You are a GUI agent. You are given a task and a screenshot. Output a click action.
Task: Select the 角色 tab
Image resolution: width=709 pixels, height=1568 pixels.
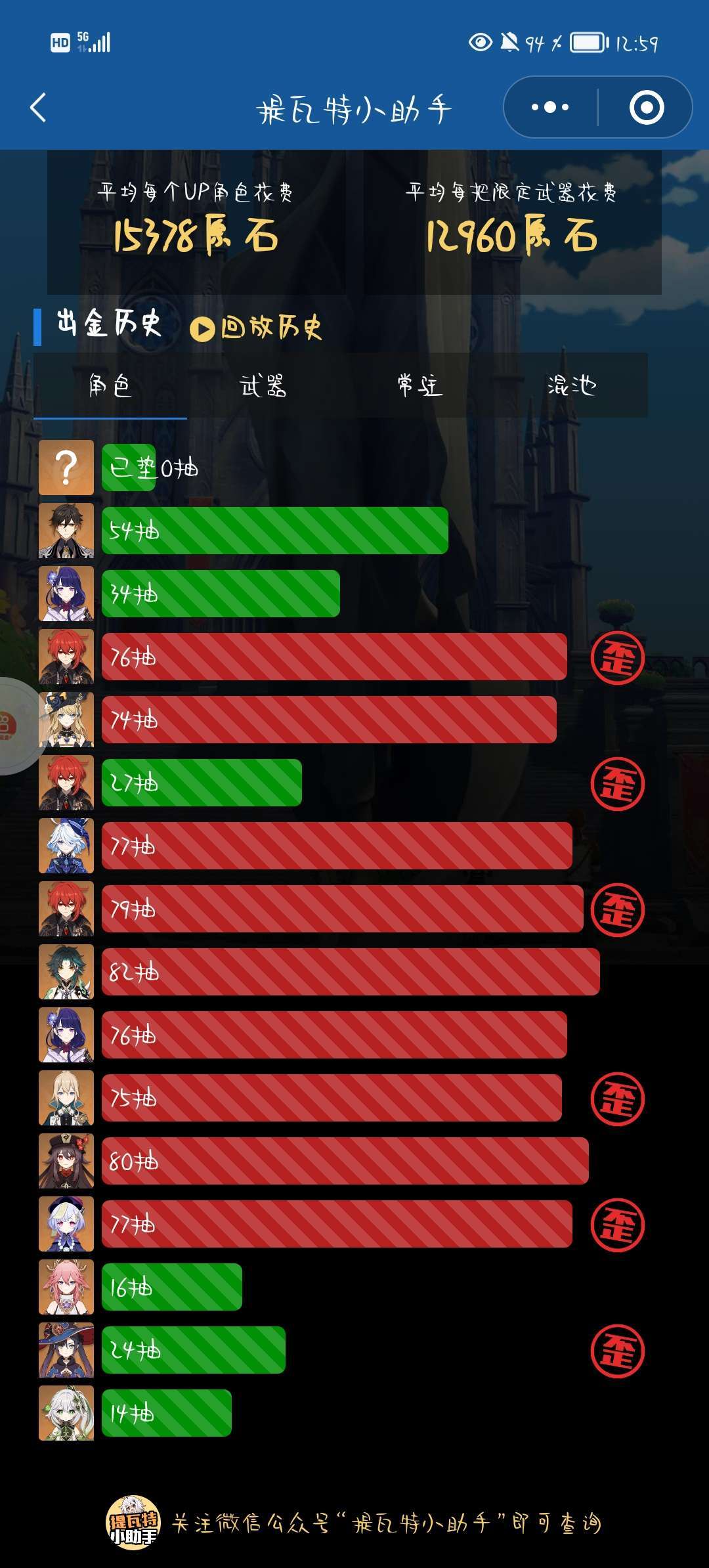coord(110,385)
